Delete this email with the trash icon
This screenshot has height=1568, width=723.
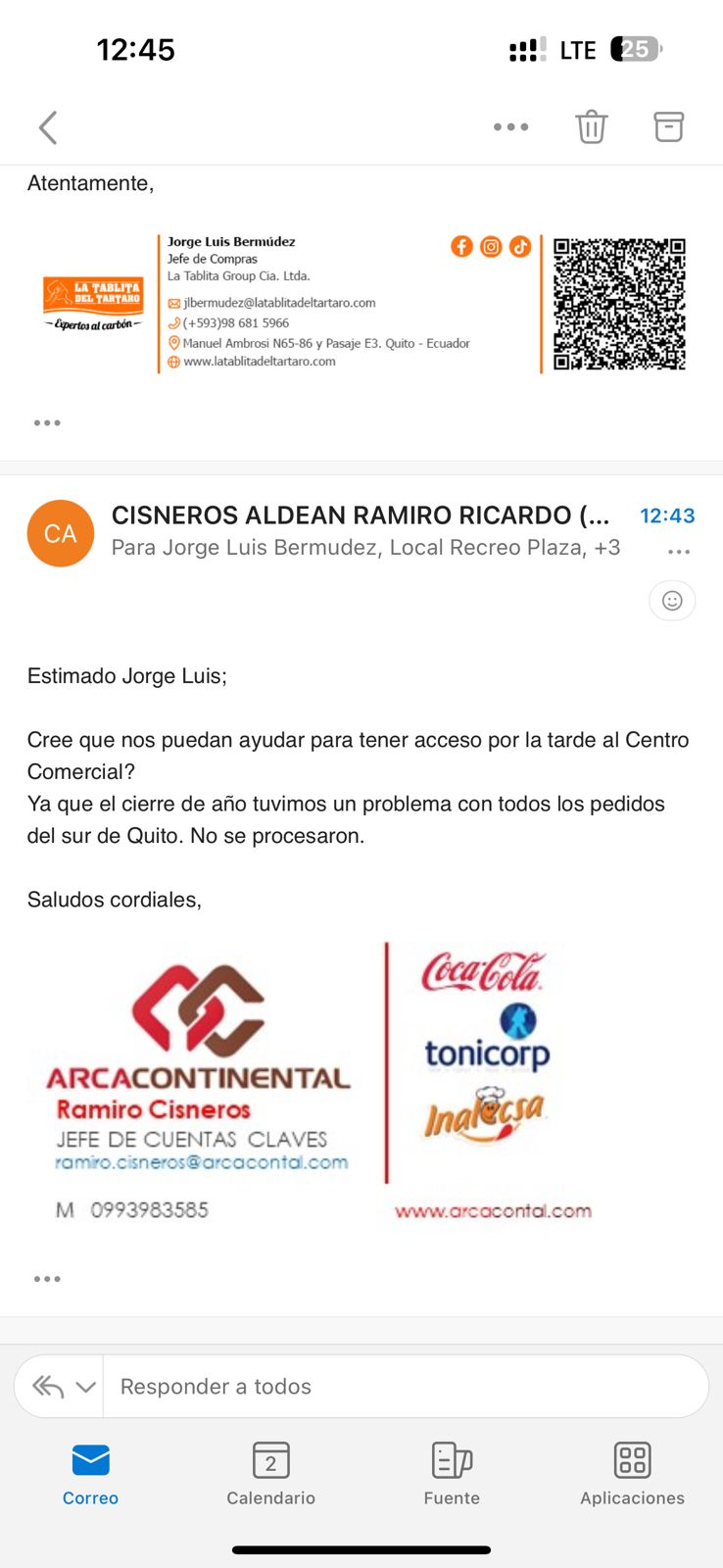(591, 127)
